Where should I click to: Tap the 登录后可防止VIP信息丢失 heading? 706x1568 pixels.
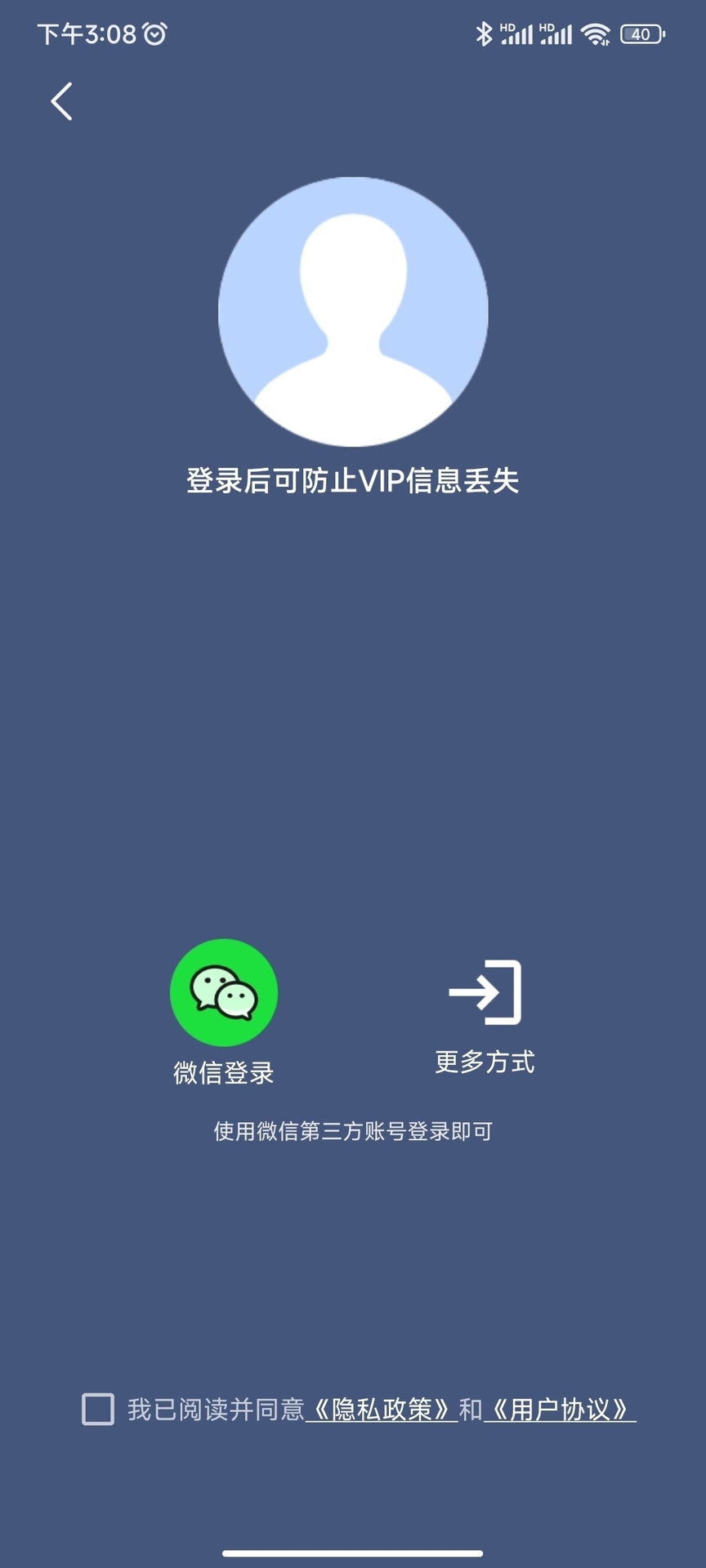point(352,482)
